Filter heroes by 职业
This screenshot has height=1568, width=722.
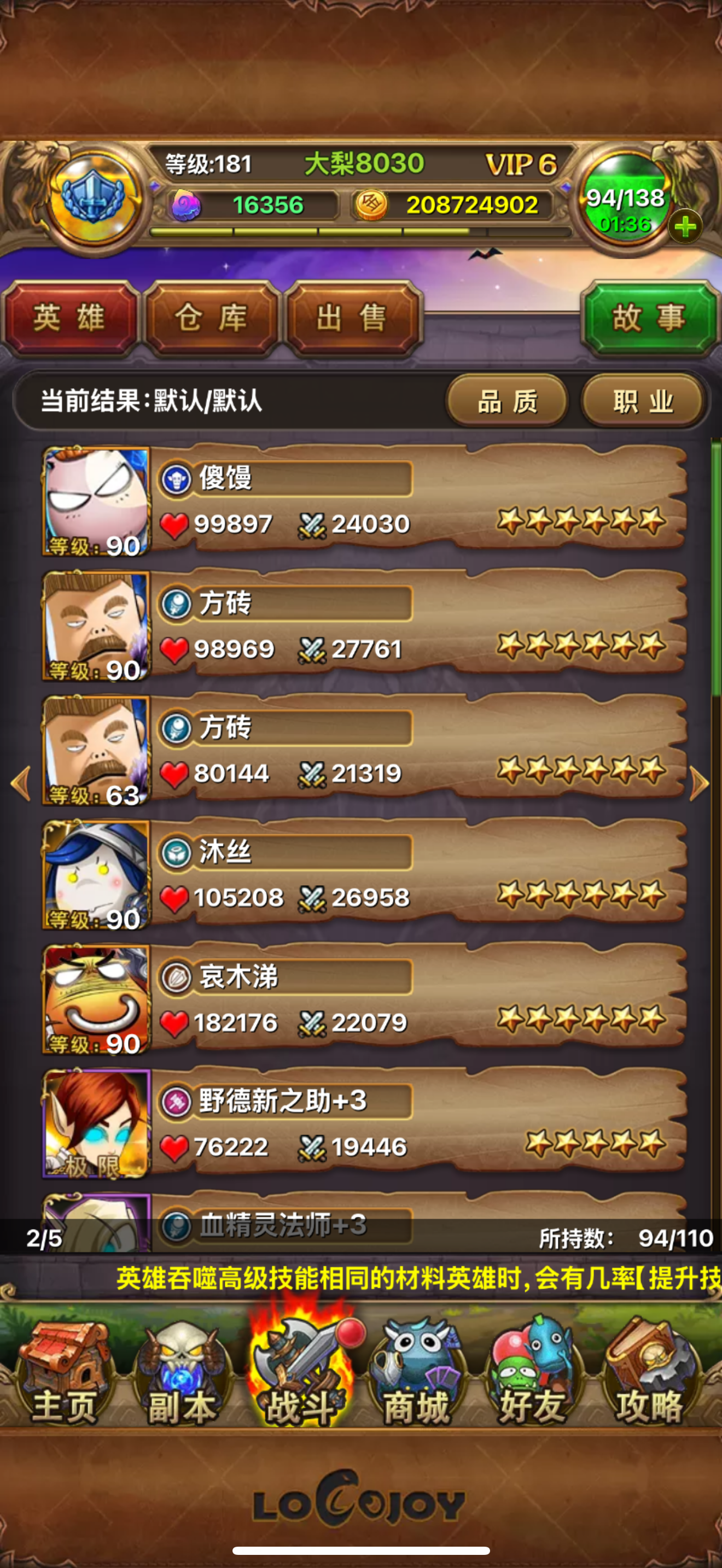pos(643,401)
